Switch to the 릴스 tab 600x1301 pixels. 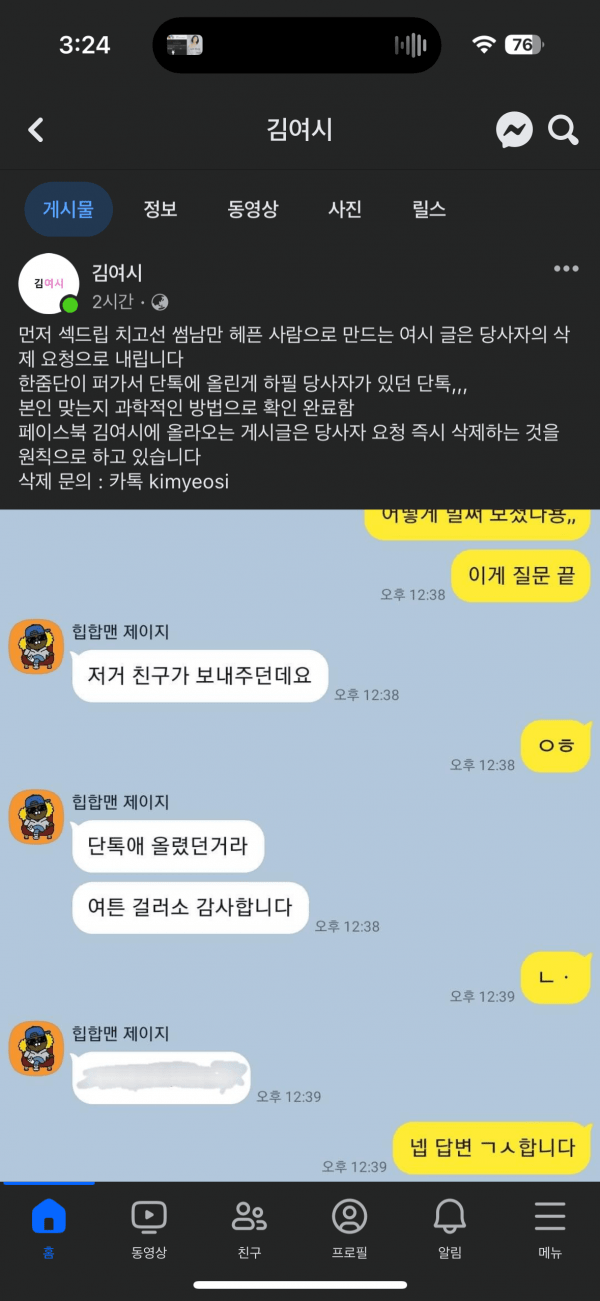pos(429,210)
